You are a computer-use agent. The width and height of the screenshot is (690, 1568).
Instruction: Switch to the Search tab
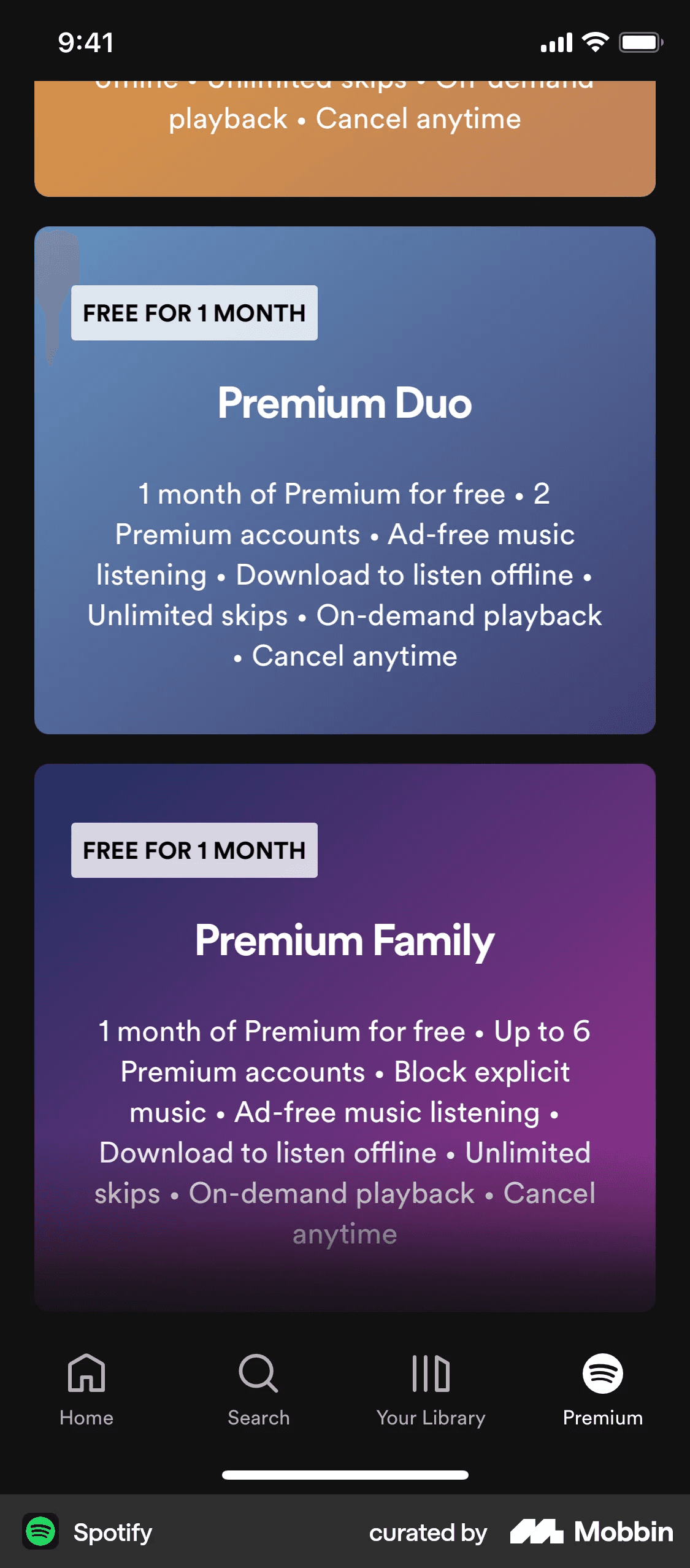[258, 1390]
